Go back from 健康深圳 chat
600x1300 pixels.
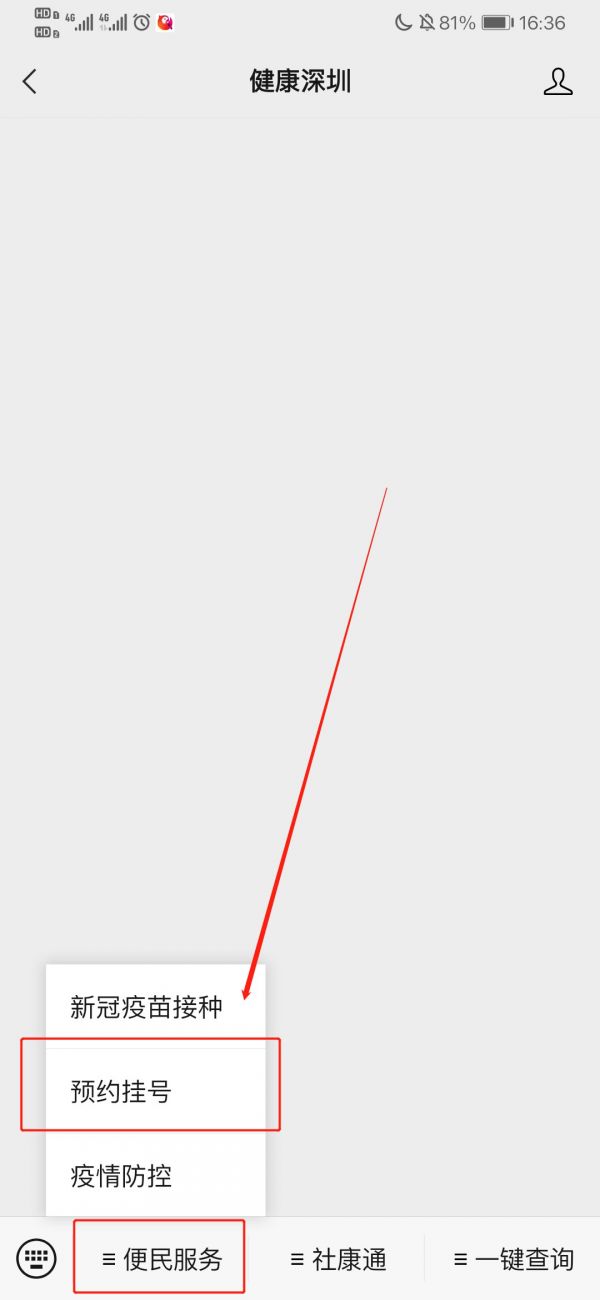pos(30,82)
